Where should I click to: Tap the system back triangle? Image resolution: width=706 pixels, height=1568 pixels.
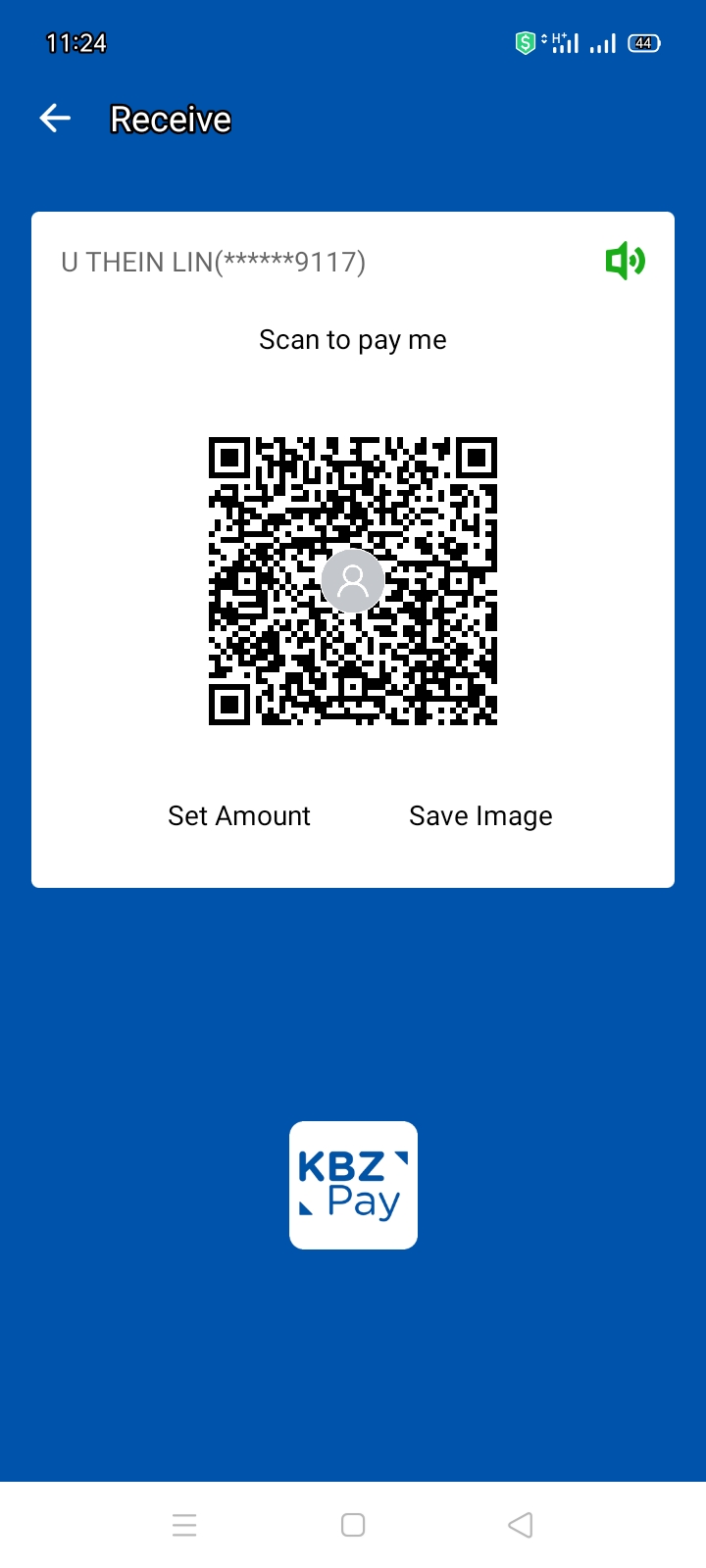point(521,1525)
